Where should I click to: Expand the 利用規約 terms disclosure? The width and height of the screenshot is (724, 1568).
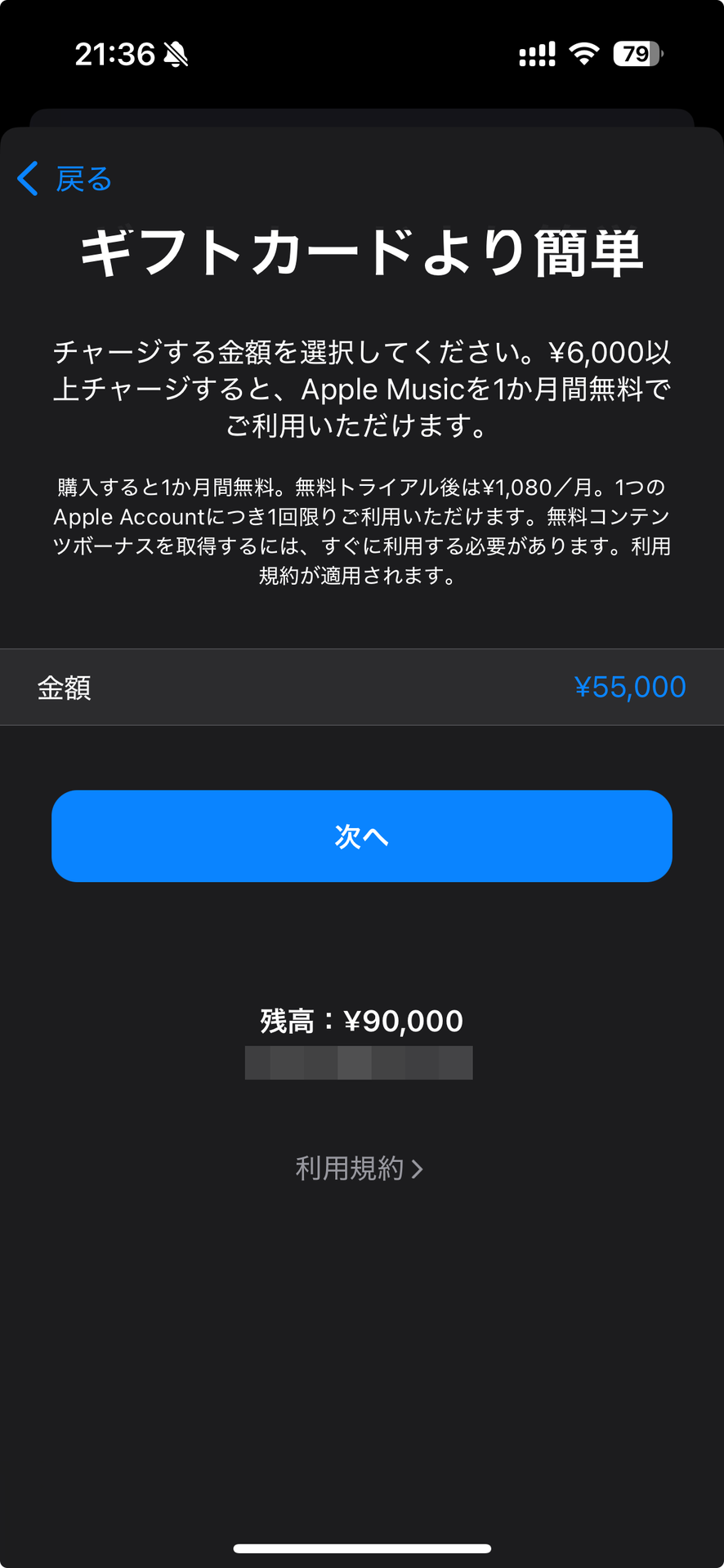click(358, 1169)
